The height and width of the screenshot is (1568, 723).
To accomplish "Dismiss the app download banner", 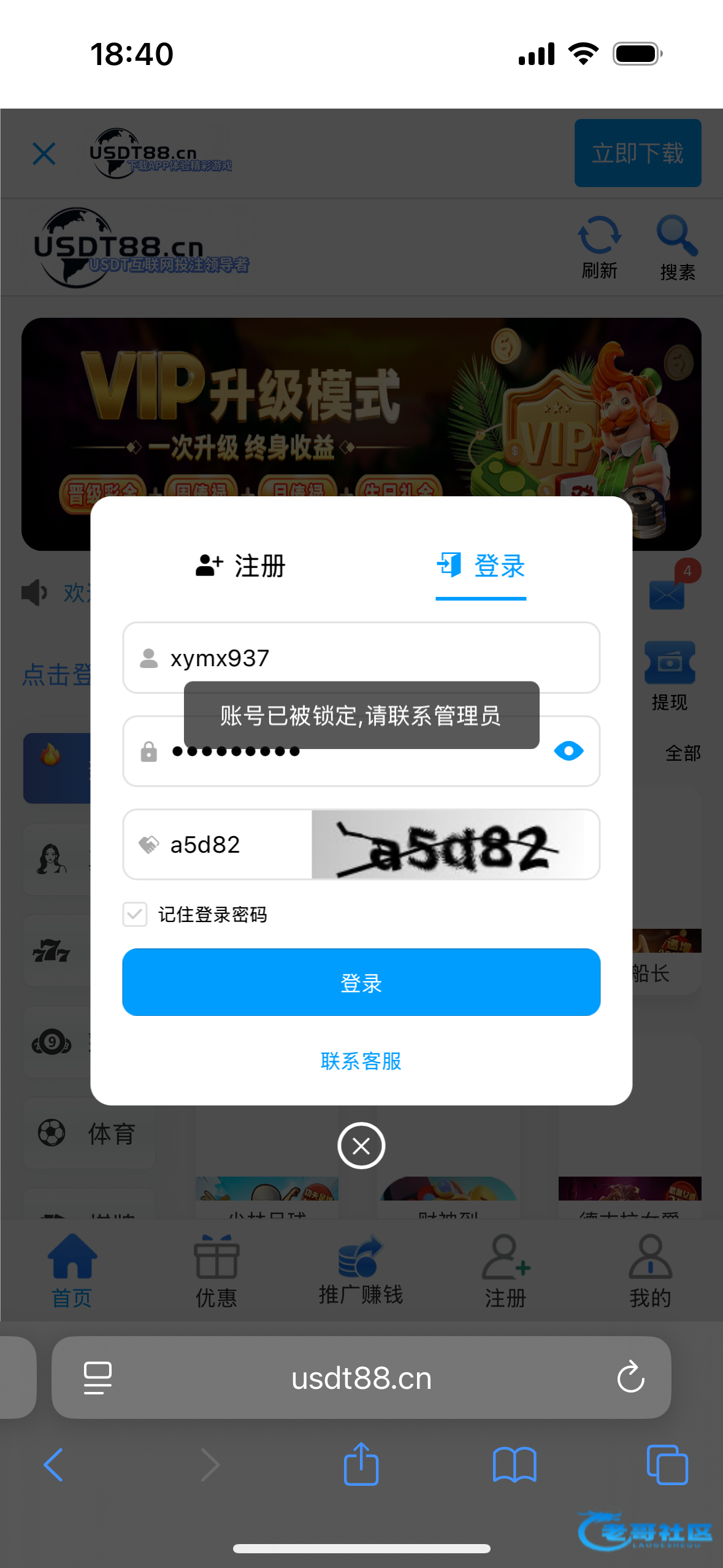I will (x=44, y=154).
